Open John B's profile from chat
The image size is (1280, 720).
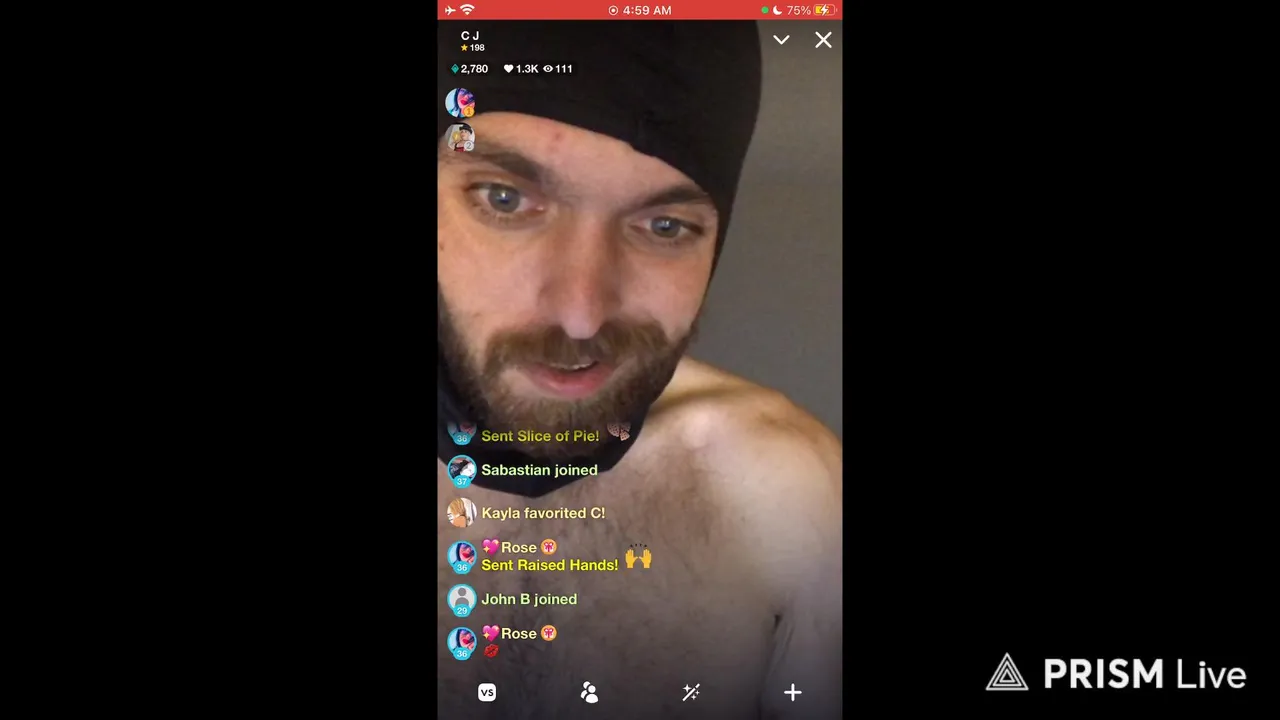pyautogui.click(x=462, y=599)
